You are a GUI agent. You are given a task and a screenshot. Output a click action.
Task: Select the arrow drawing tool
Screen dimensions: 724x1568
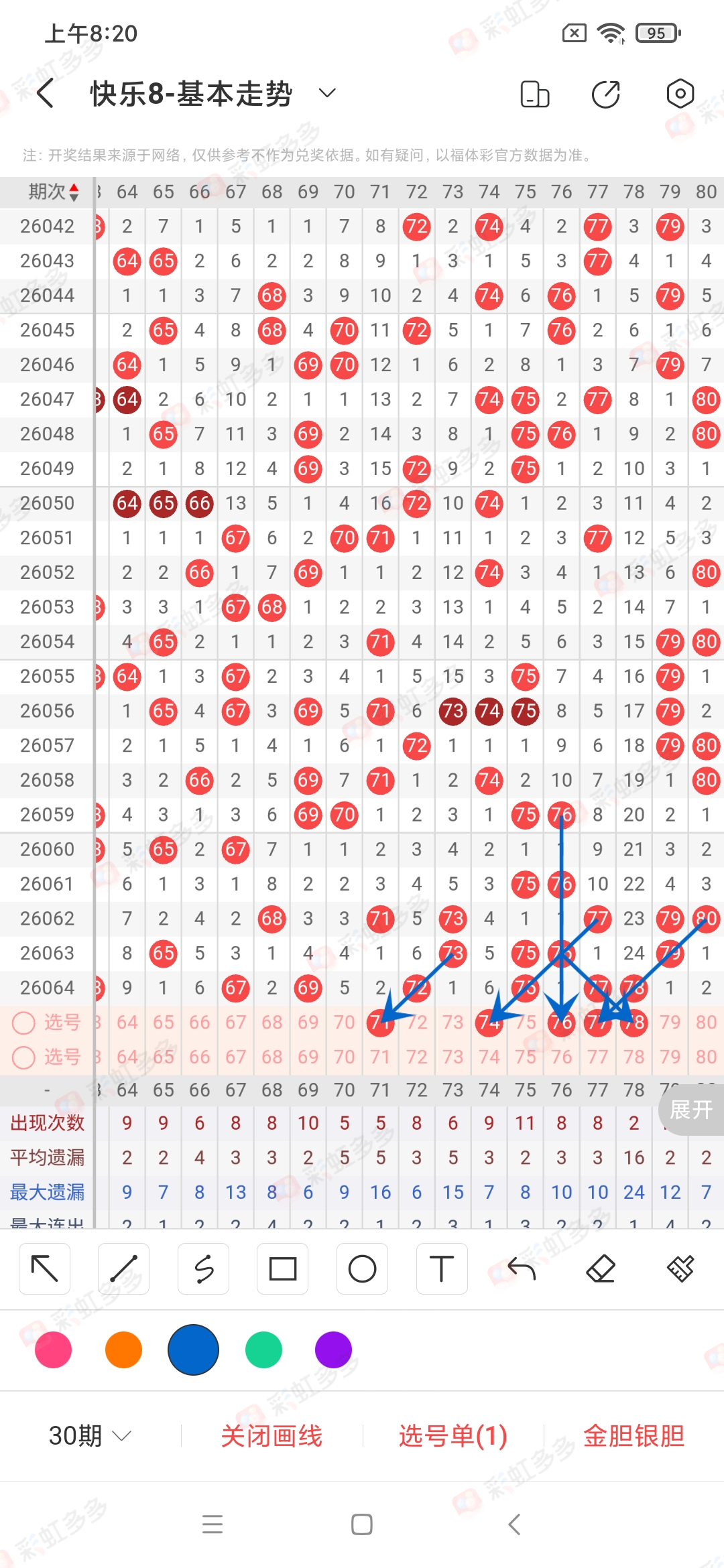tap(45, 1268)
